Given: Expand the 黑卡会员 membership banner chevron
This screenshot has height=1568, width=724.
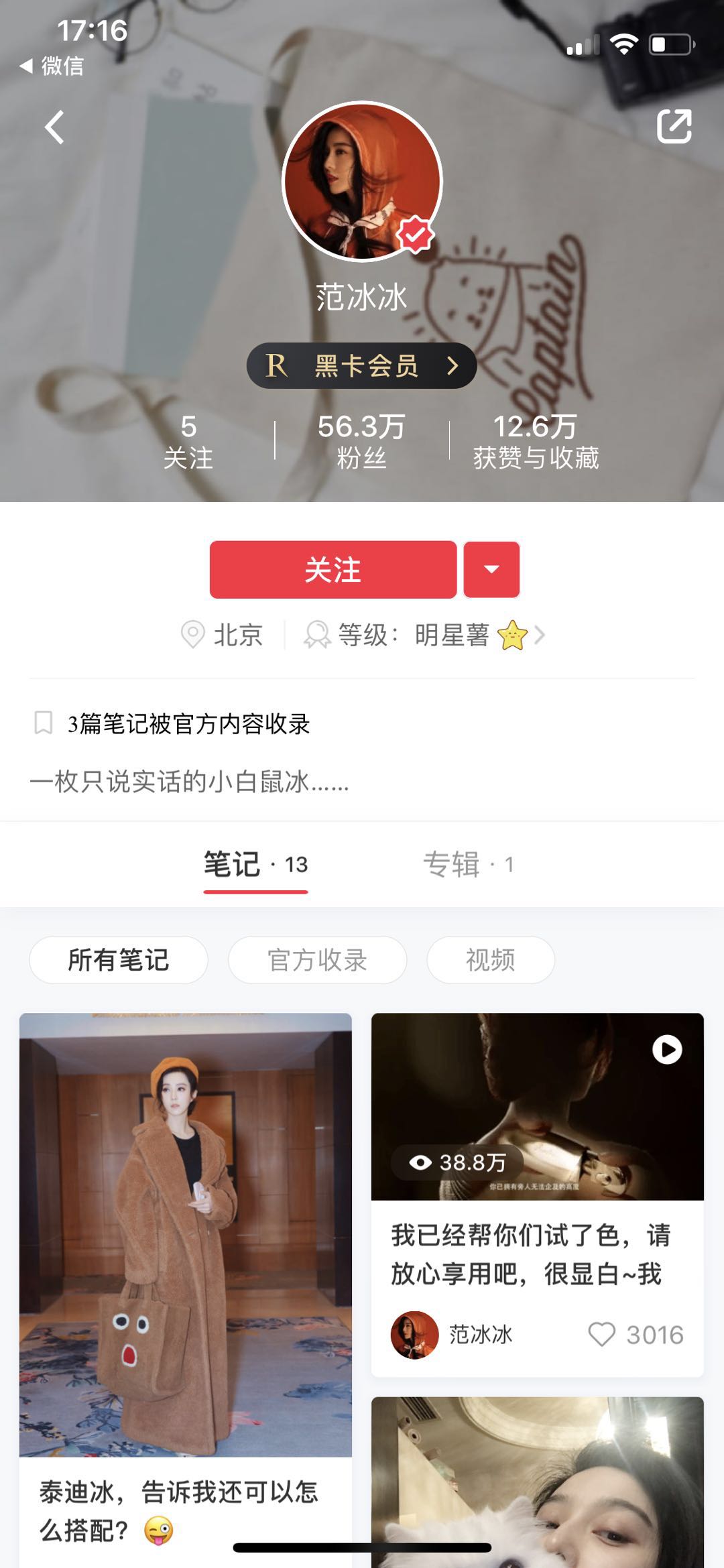Looking at the screenshot, I should pyautogui.click(x=453, y=365).
